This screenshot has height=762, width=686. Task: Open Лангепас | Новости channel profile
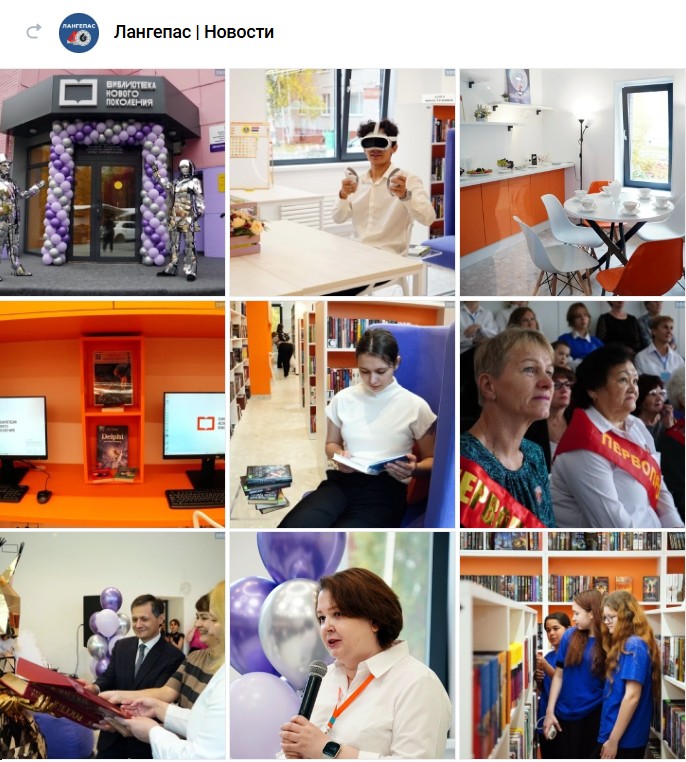point(193,33)
